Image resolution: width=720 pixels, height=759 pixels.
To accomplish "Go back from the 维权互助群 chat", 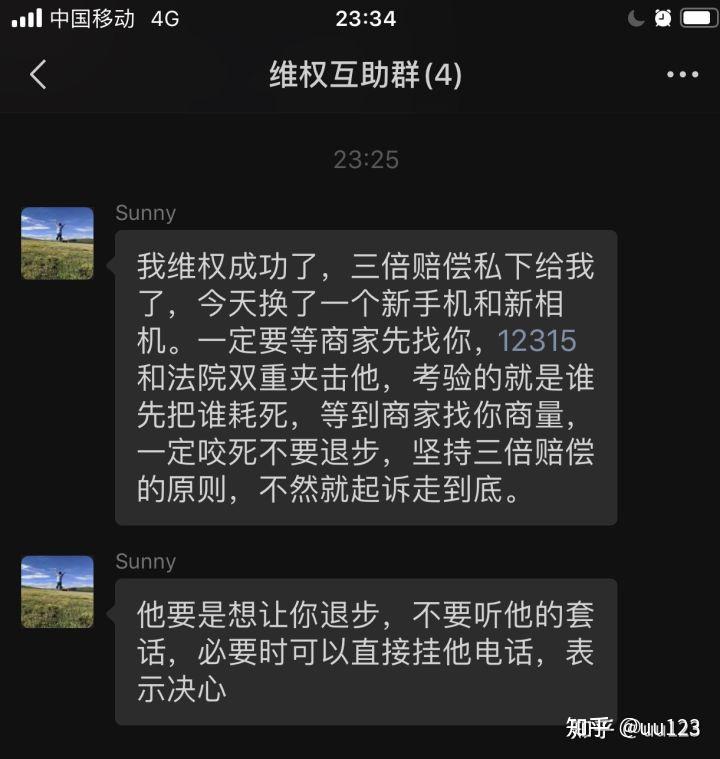I will [38, 75].
